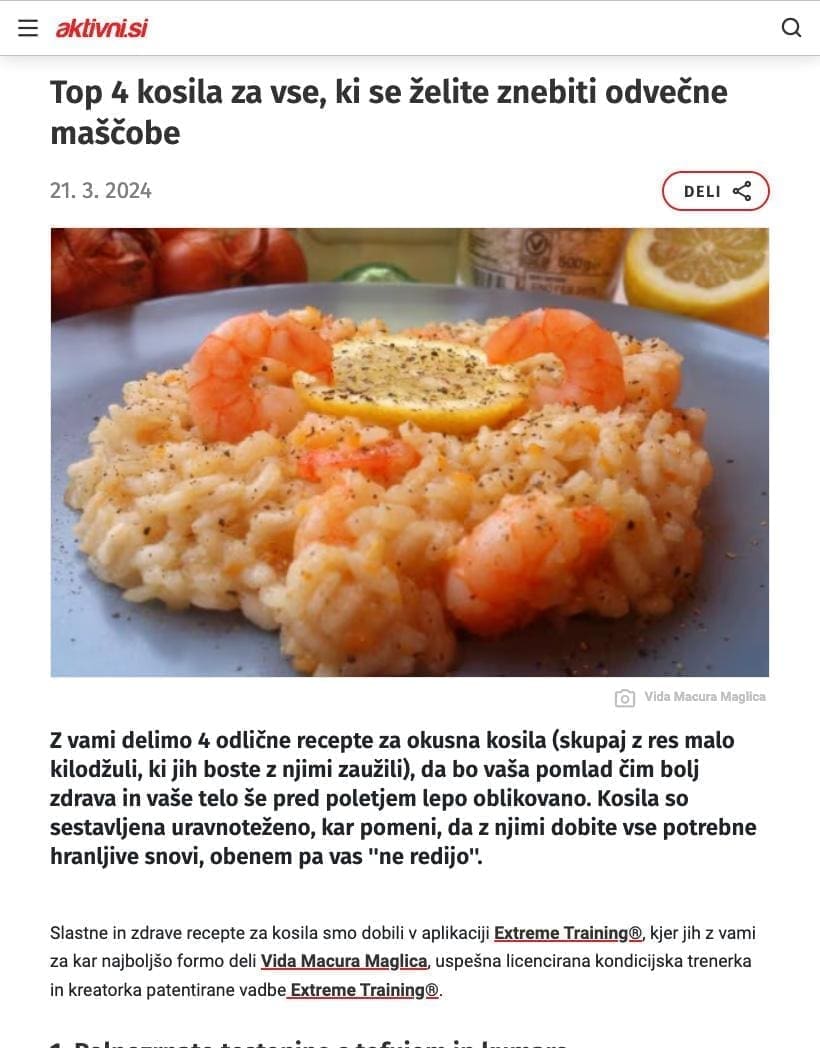Open the hamburger menu
The width and height of the screenshot is (820, 1048).
pos(28,28)
